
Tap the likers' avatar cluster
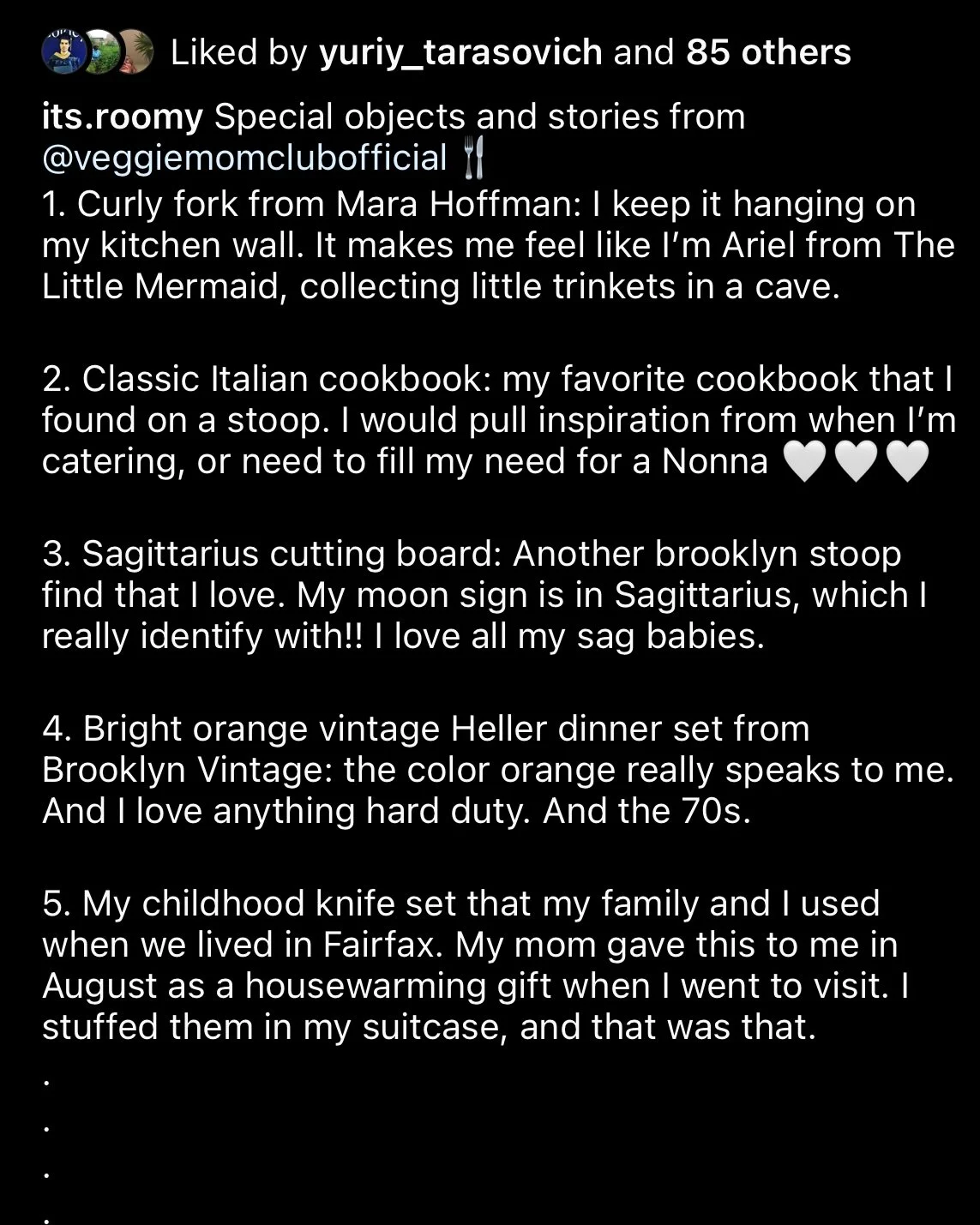tap(98, 51)
